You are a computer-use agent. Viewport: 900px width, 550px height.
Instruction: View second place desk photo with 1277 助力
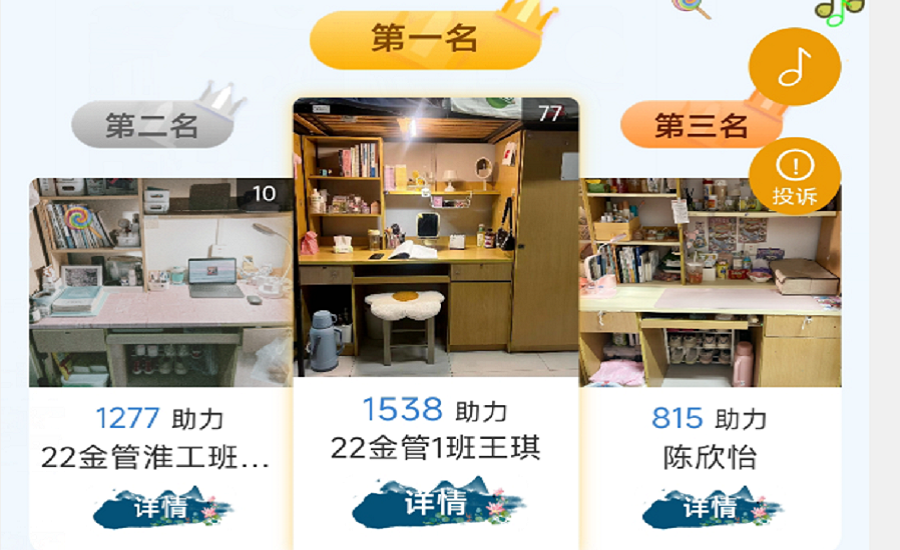point(160,282)
